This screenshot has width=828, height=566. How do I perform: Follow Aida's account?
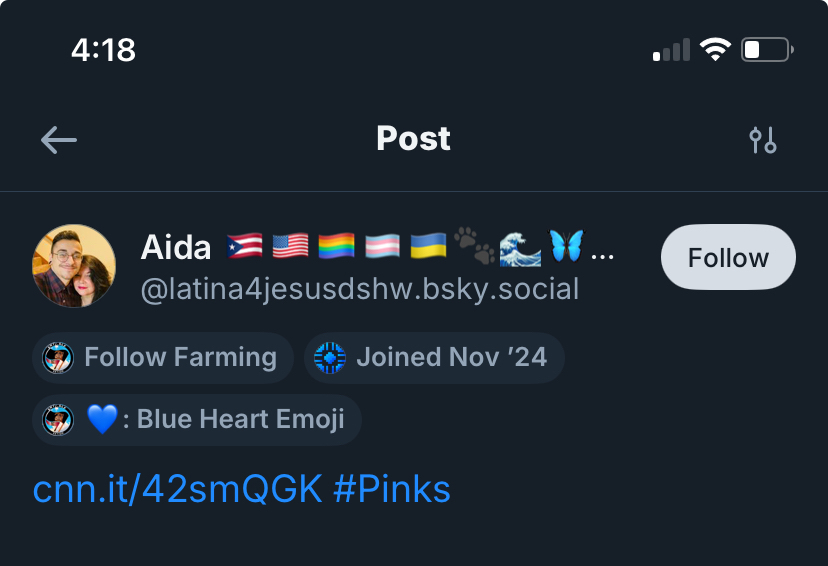tap(728, 257)
